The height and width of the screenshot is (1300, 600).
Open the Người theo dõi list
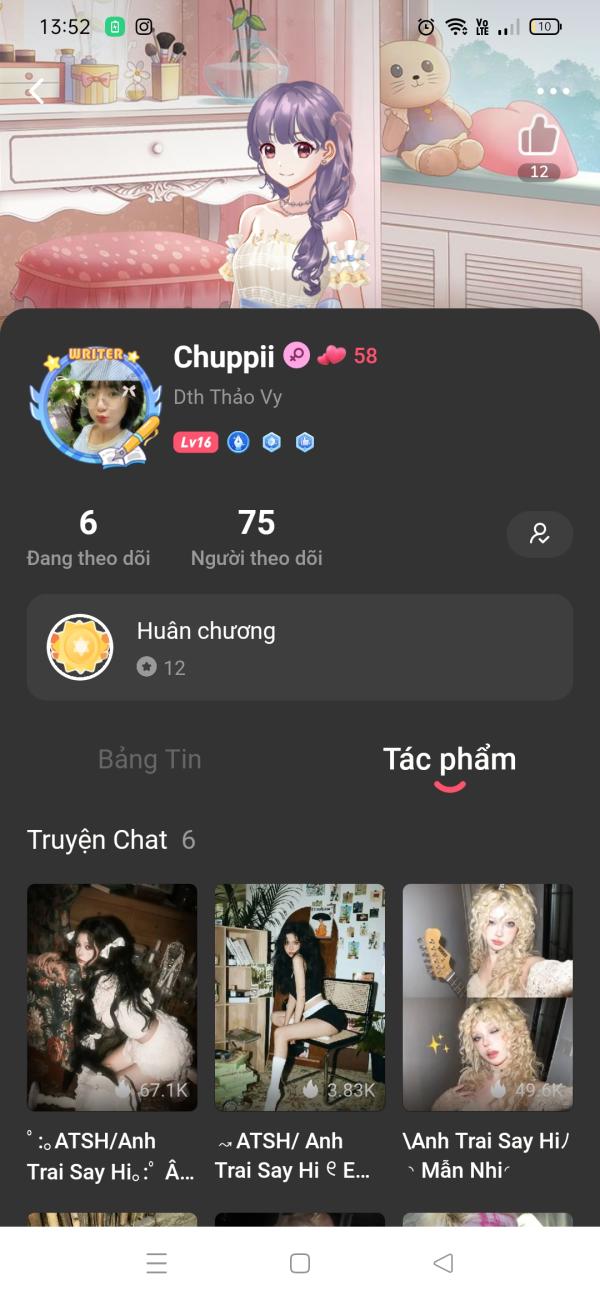(256, 537)
